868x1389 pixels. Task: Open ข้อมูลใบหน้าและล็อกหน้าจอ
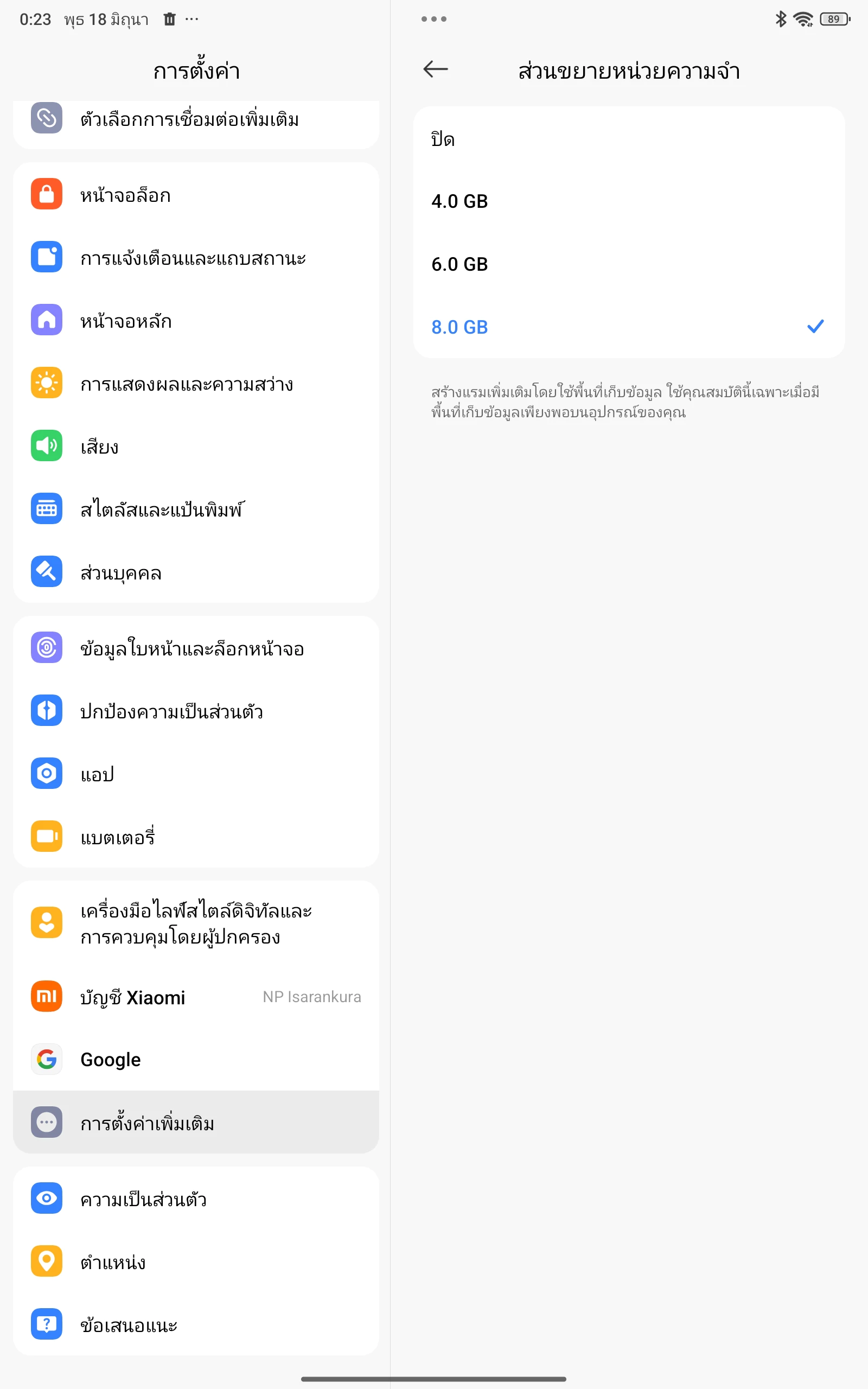point(196,648)
